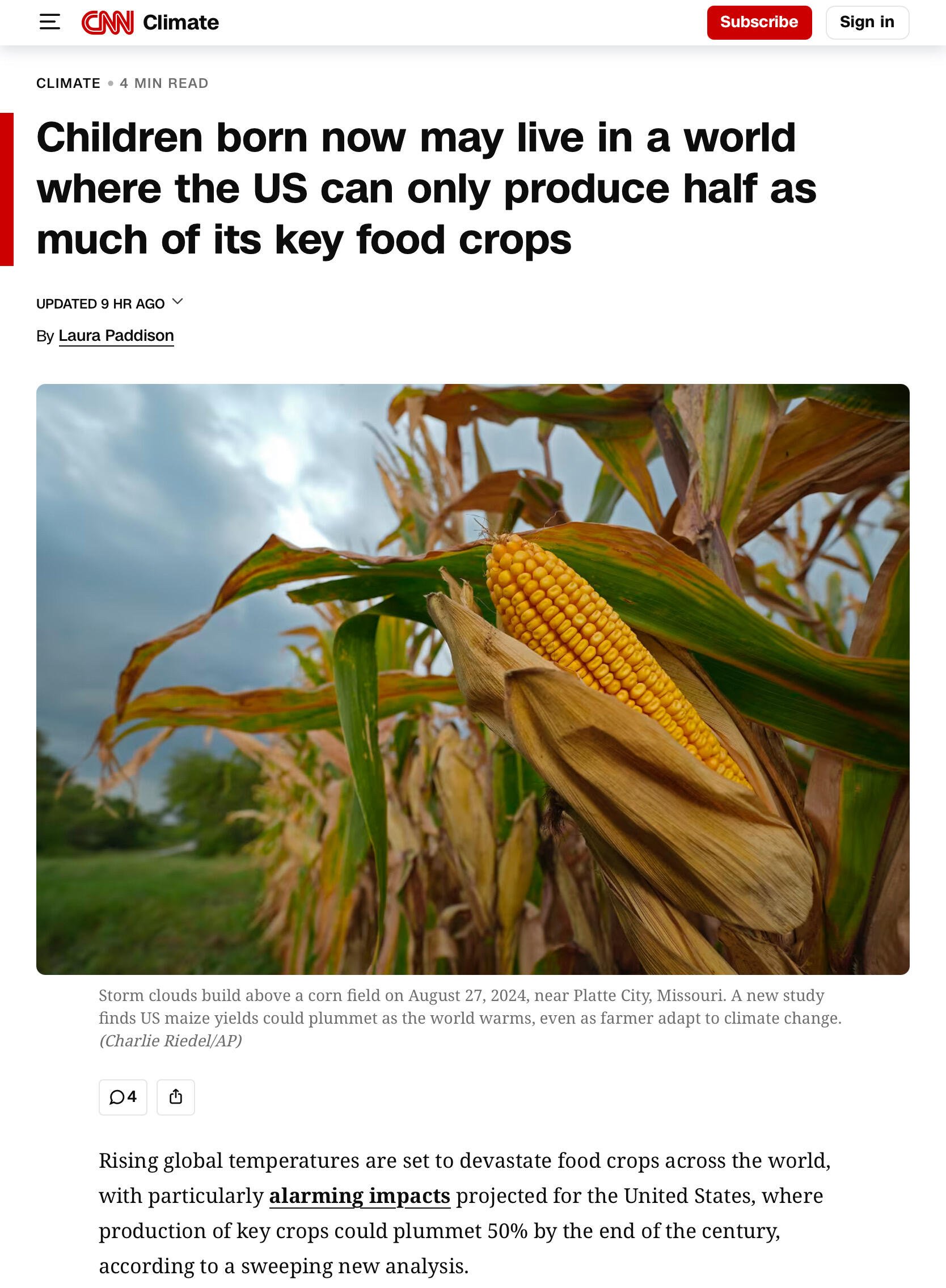
Task: Open the Climate section link
Action: point(180,22)
